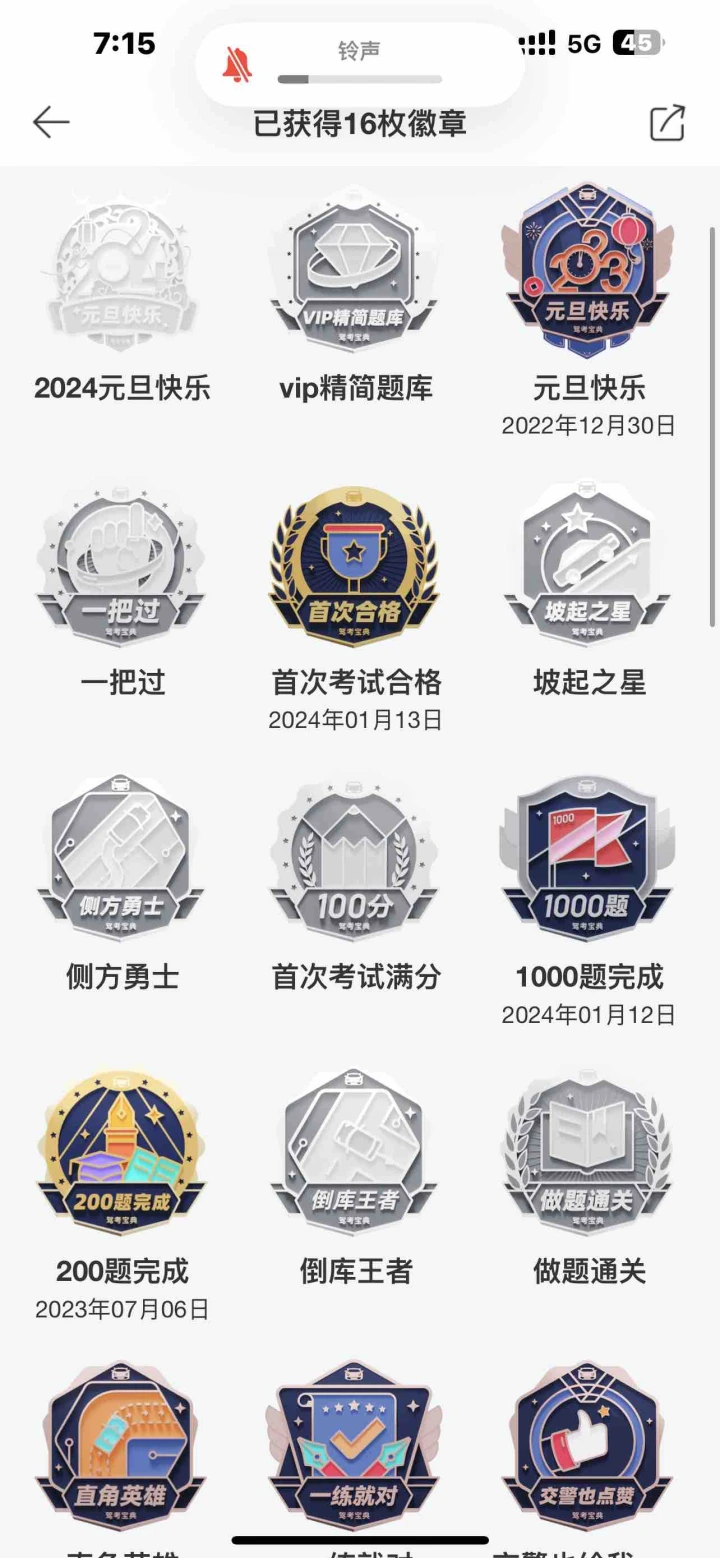The width and height of the screenshot is (720, 1558).
Task: Select the 一把过 badge
Action: (122, 567)
